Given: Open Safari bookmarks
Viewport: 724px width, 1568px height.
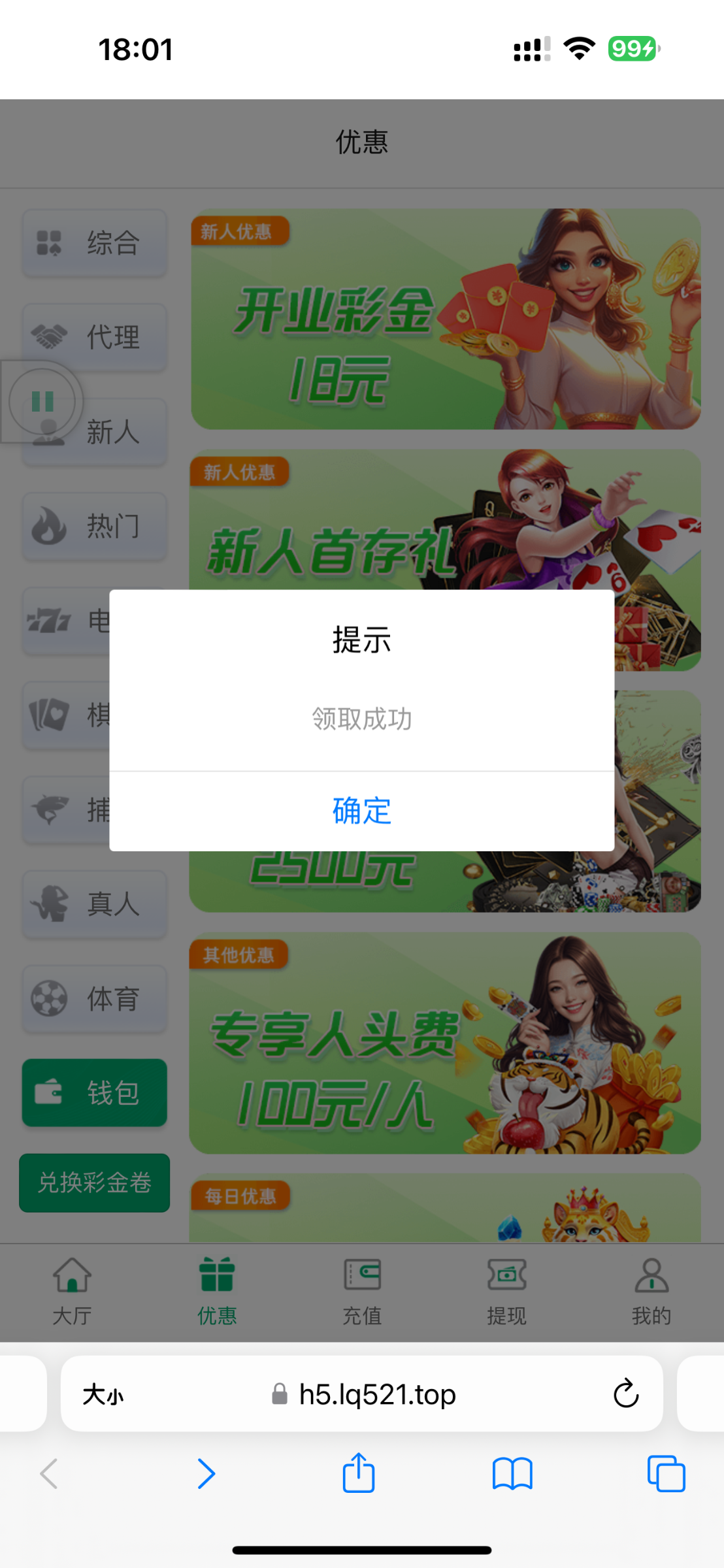Looking at the screenshot, I should (512, 1474).
